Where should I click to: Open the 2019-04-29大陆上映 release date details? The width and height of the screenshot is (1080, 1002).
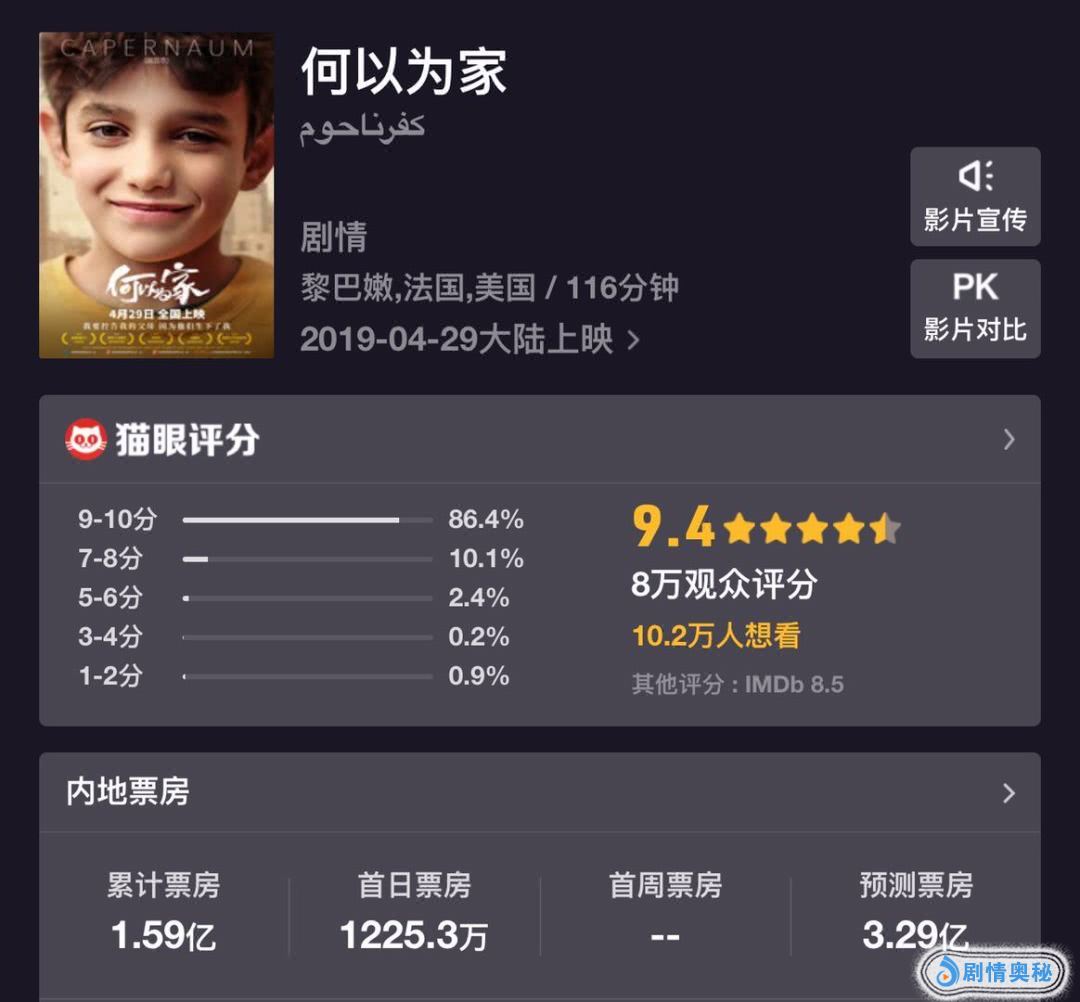(470, 340)
